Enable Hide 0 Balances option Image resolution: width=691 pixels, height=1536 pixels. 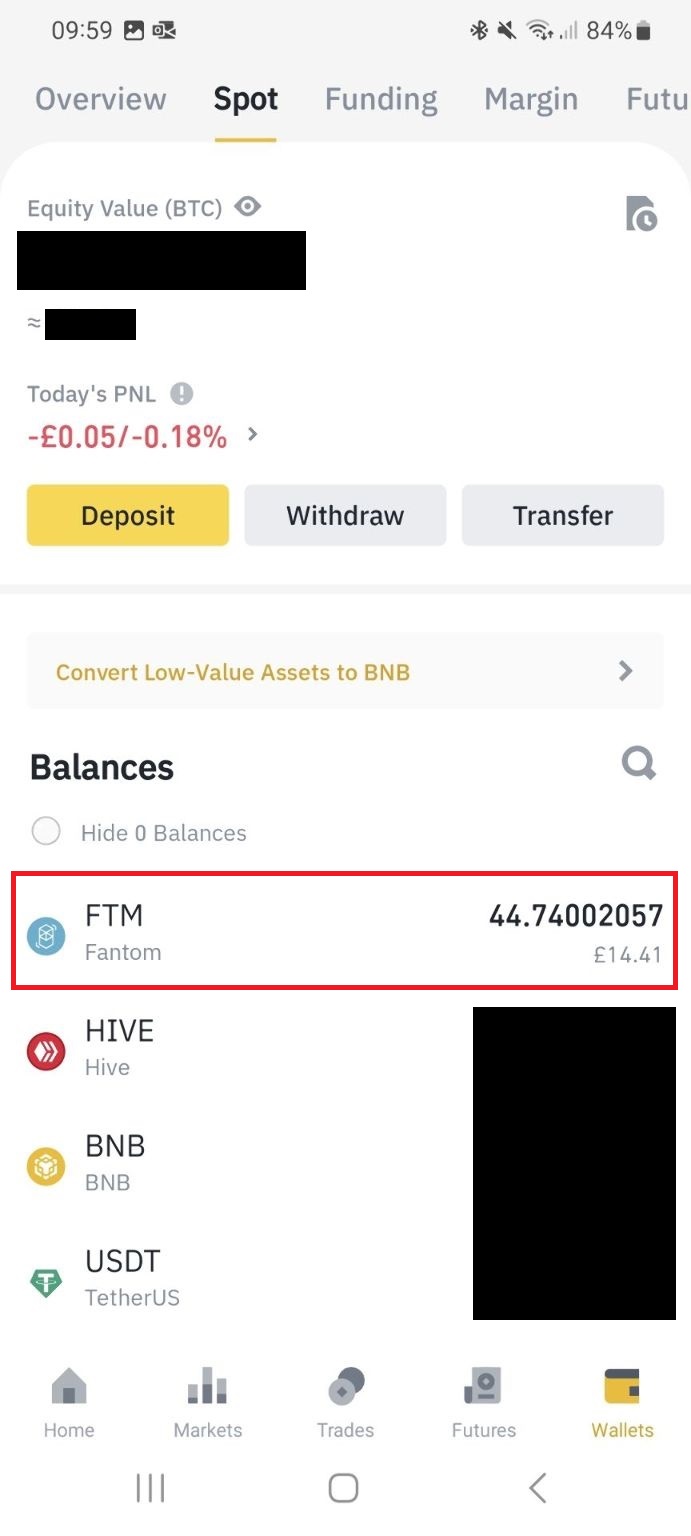click(46, 832)
